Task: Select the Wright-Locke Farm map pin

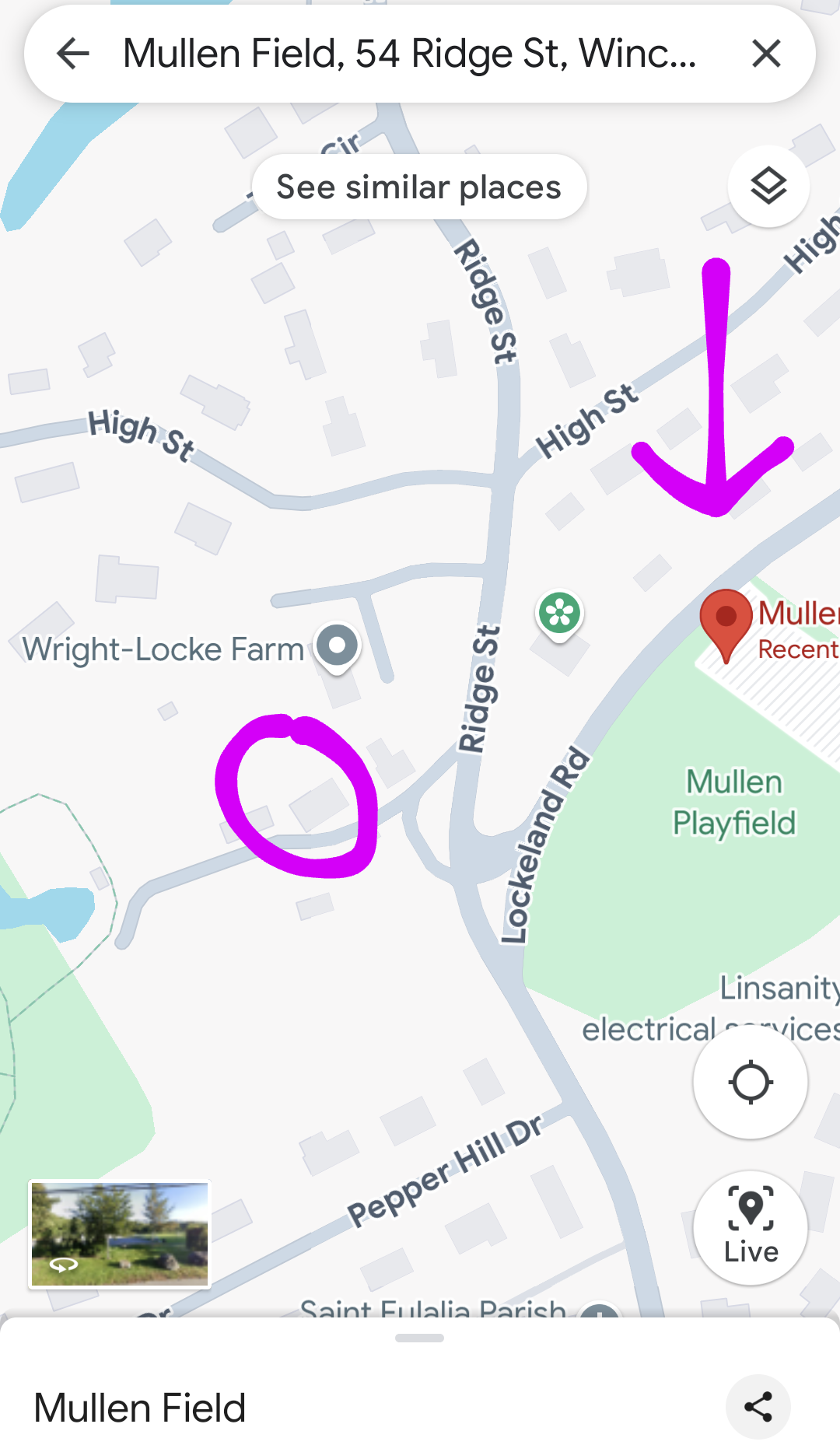Action: [337, 647]
